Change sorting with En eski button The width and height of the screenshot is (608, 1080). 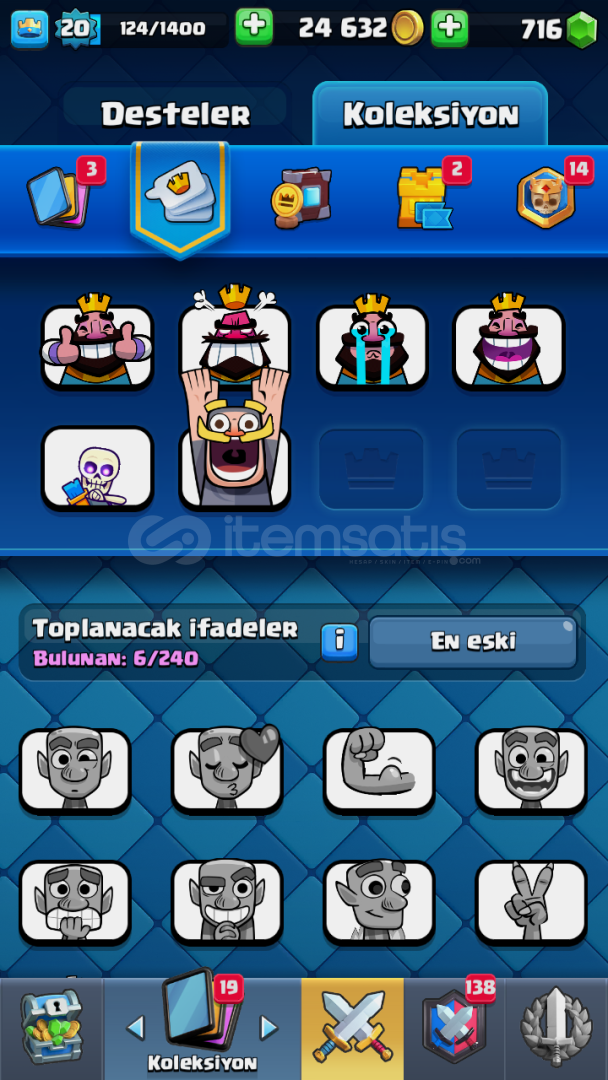pyautogui.click(x=473, y=642)
